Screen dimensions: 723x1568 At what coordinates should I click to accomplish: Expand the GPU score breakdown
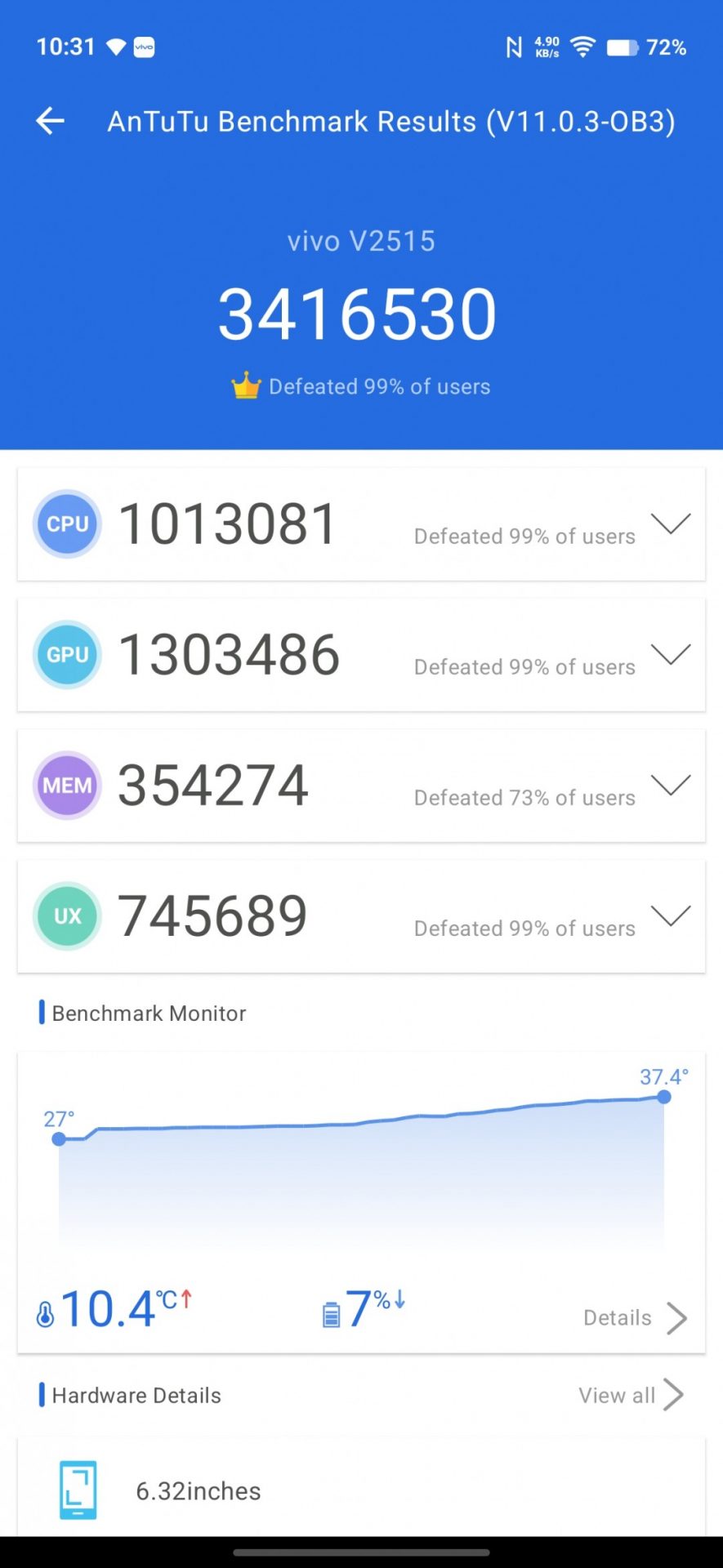(x=671, y=654)
